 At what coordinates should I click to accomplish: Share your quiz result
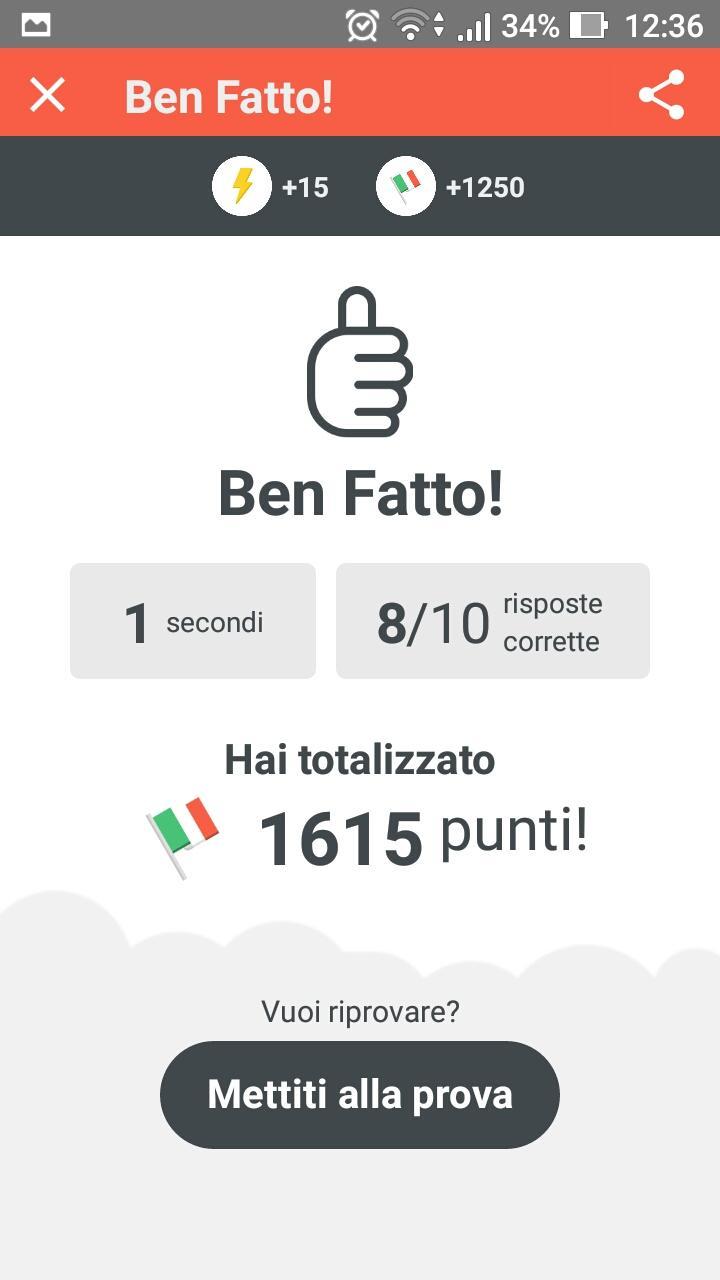662,95
